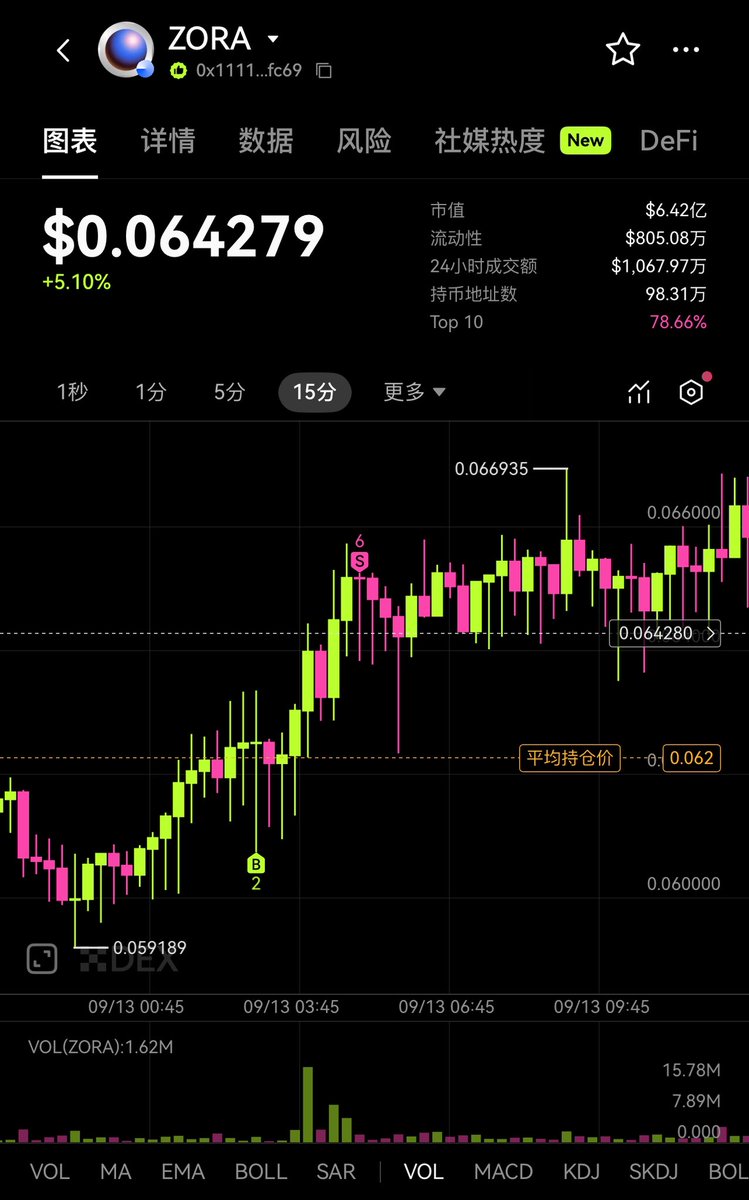Add ZORA to favorites with the star
This screenshot has width=749, height=1200.
[623, 49]
